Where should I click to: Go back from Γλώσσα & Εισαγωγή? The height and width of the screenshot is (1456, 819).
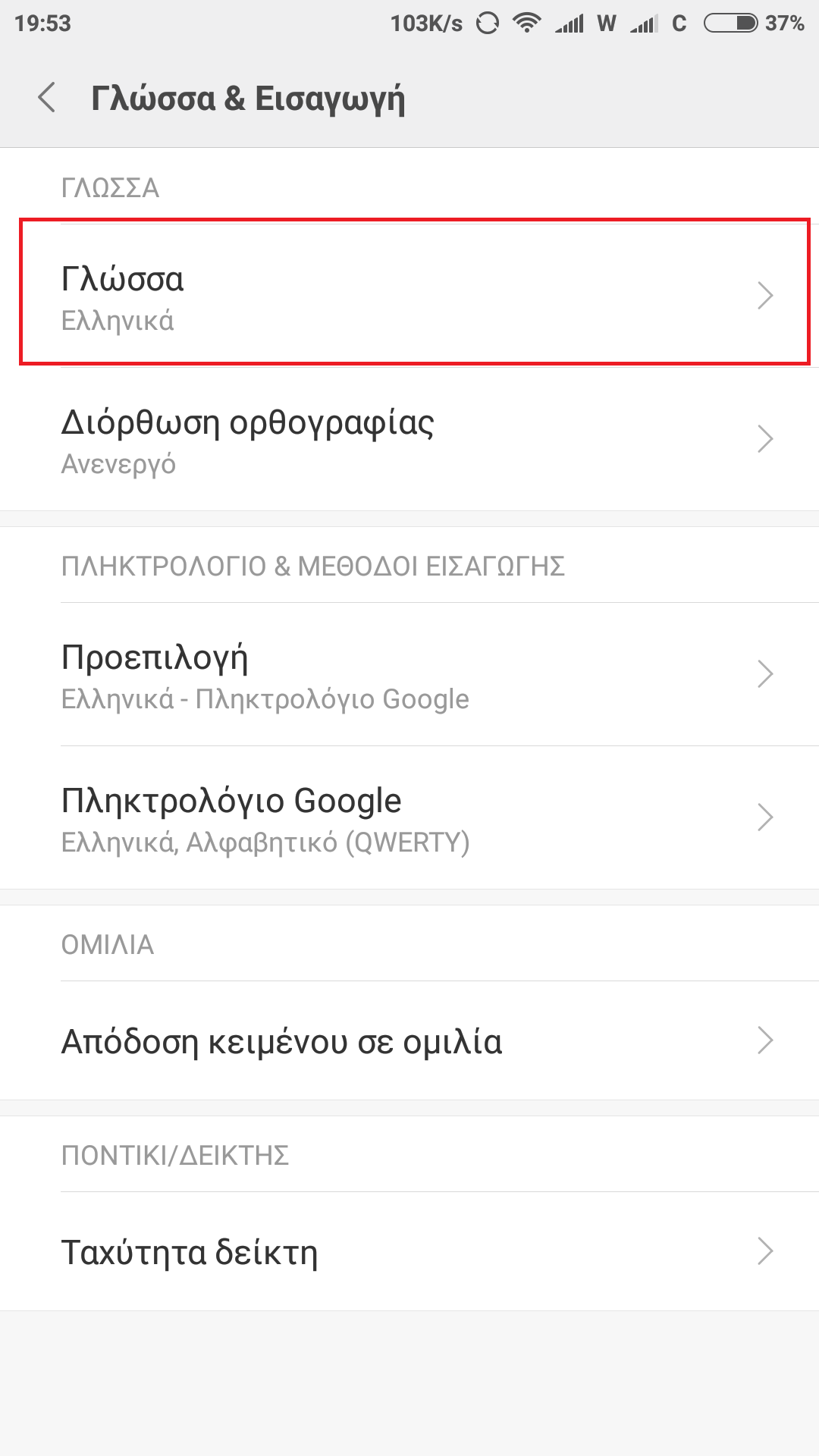[x=47, y=98]
